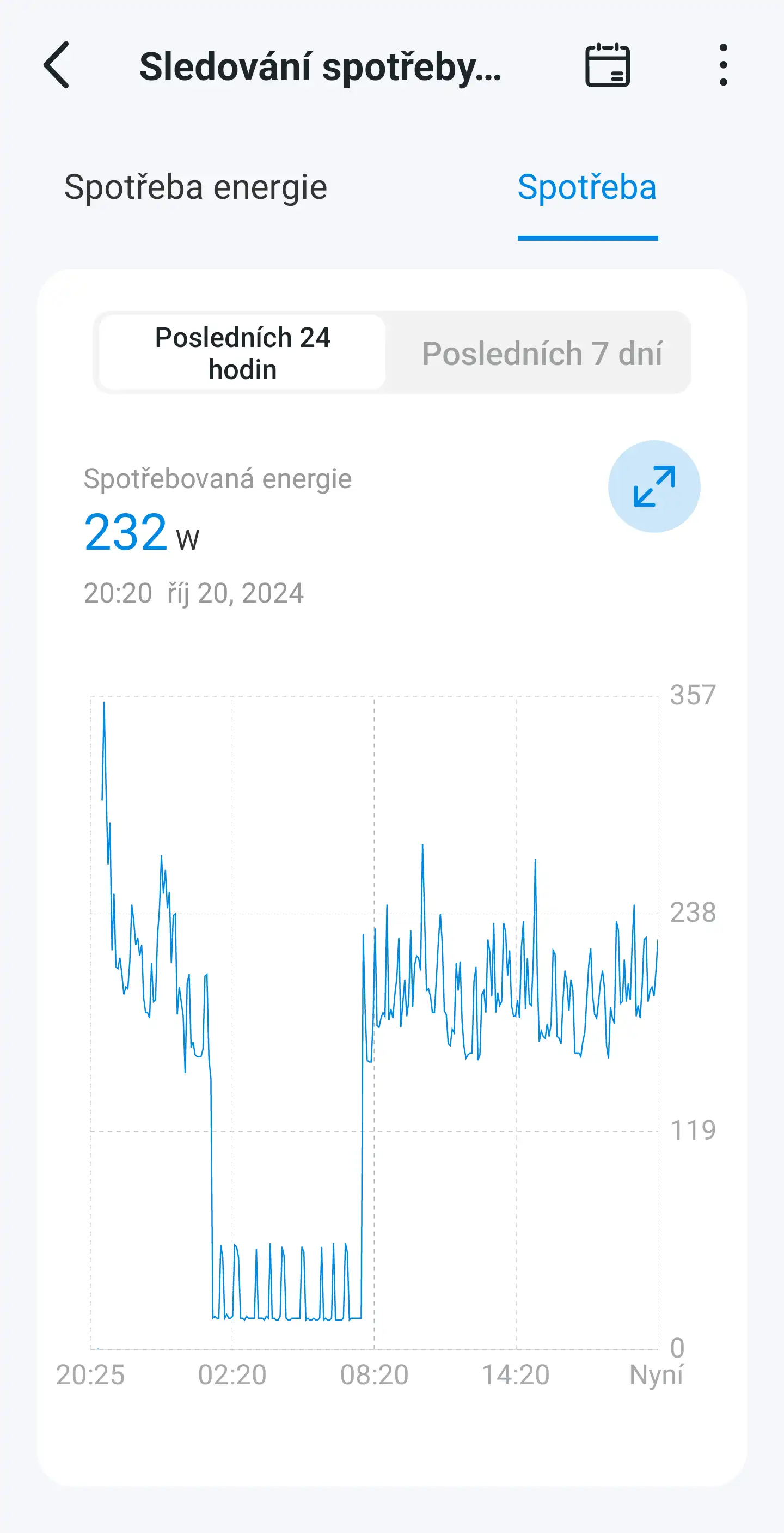Go back to the previous screen
This screenshot has height=1533, width=784.
tap(57, 65)
